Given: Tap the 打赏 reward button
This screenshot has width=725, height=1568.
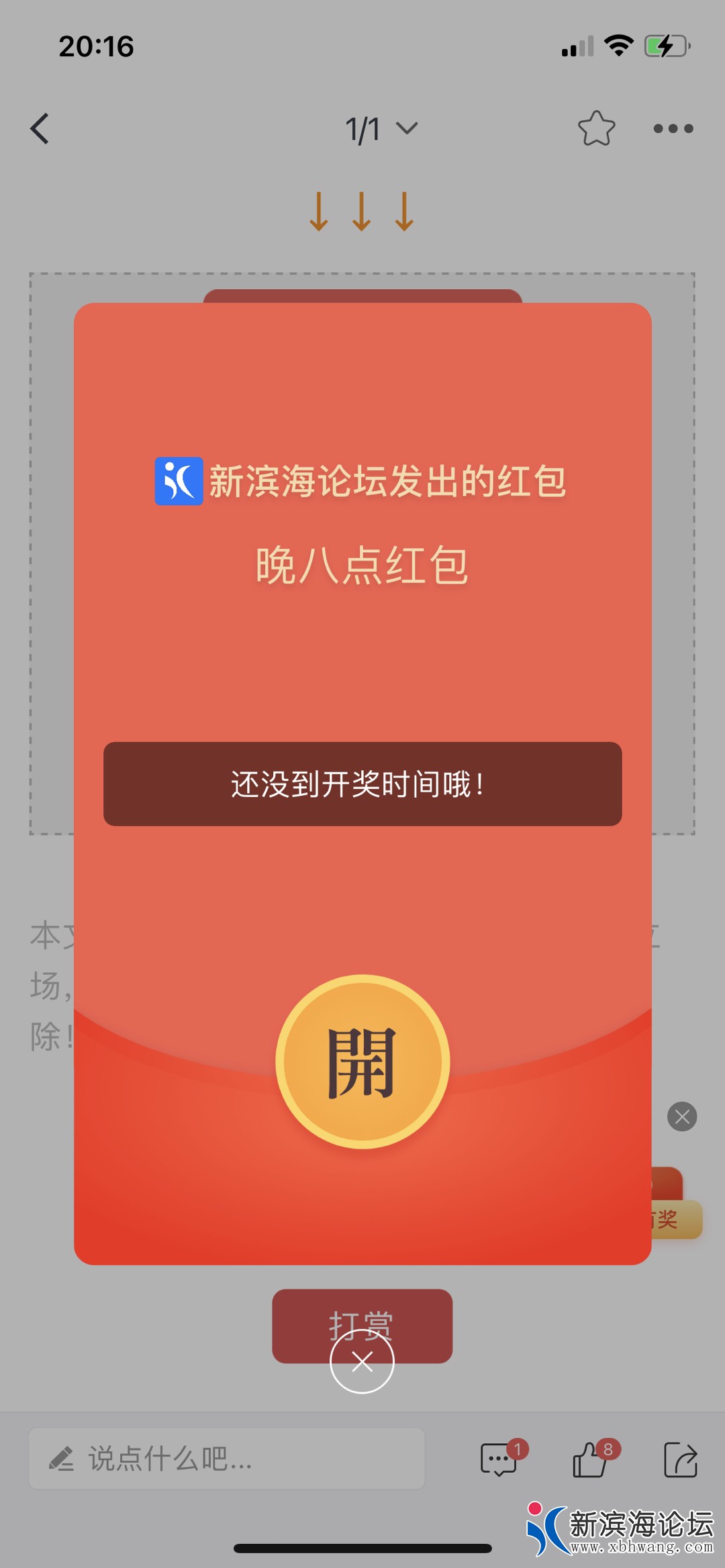Looking at the screenshot, I should tap(362, 1316).
